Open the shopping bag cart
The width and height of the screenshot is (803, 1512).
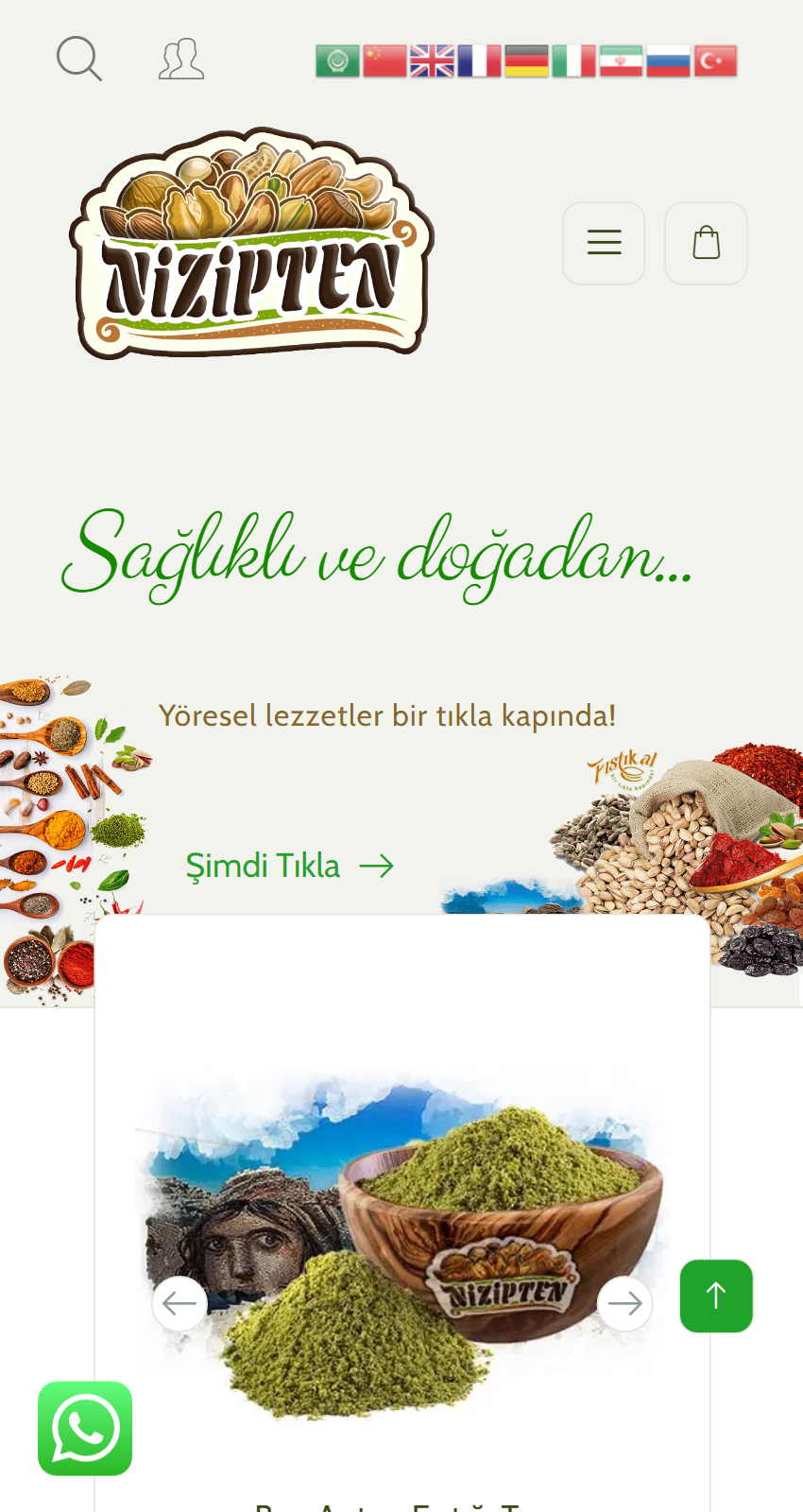(706, 243)
